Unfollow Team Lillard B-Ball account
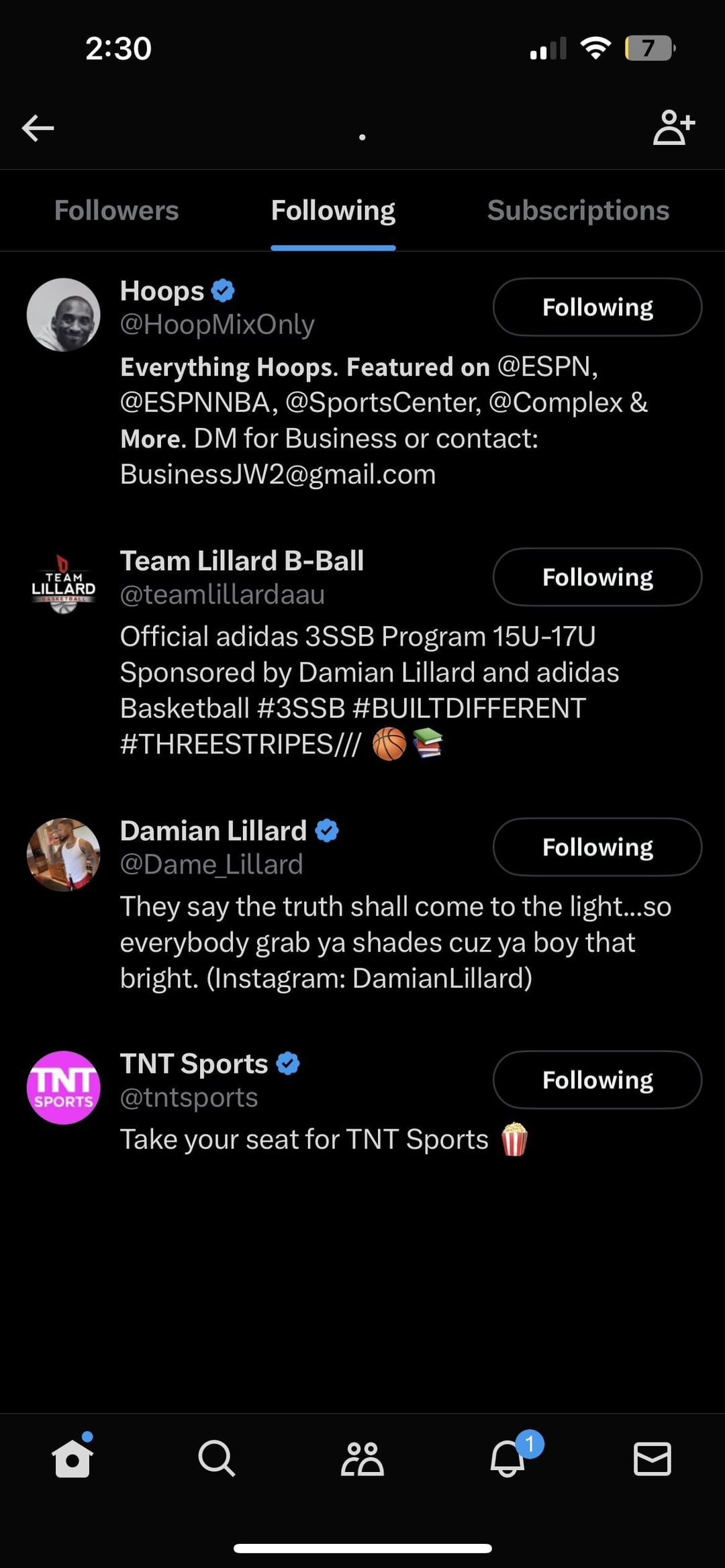Viewport: 725px width, 1568px height. click(x=597, y=577)
